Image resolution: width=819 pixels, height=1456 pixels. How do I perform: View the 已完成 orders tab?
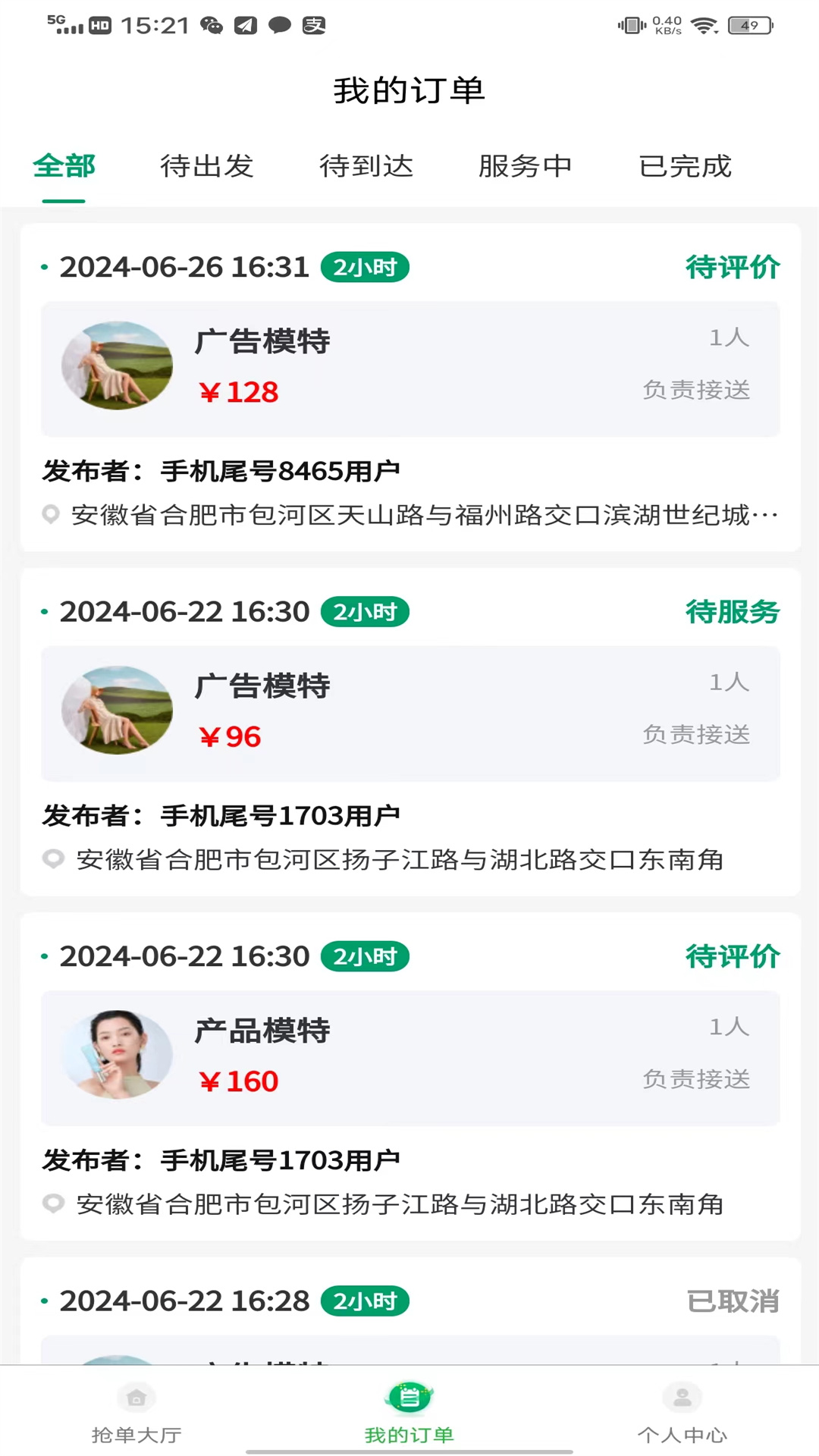click(685, 166)
